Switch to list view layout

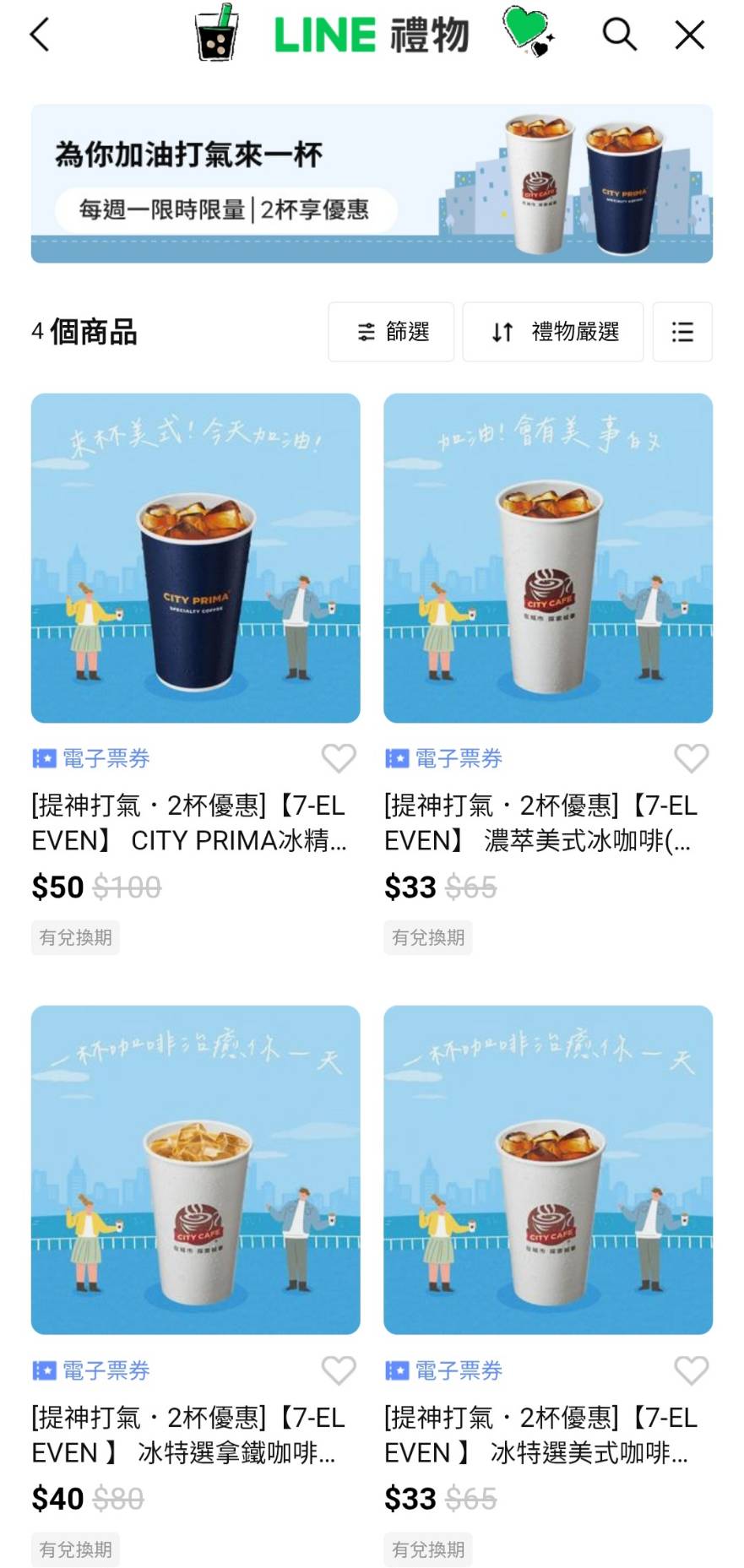(x=682, y=332)
